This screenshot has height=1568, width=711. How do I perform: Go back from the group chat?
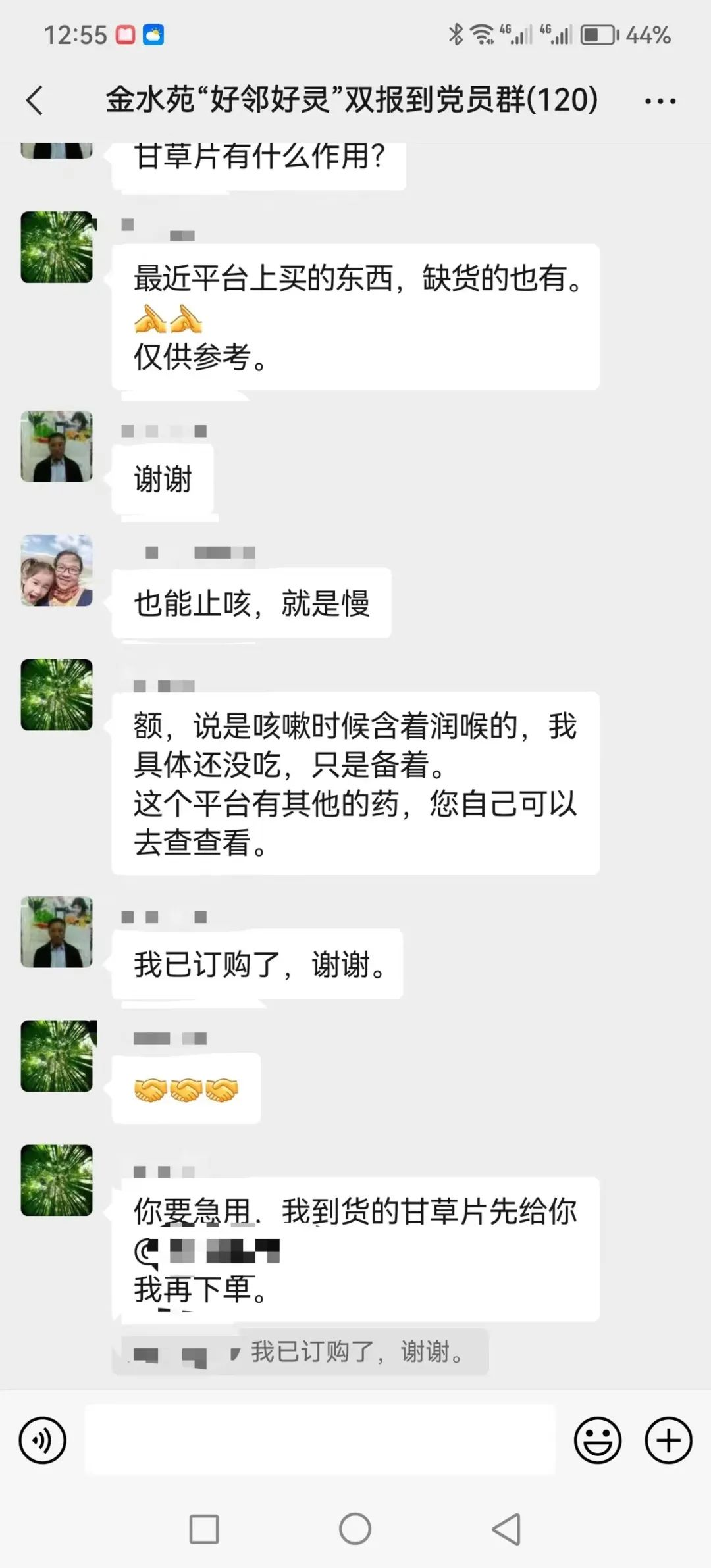coord(34,101)
